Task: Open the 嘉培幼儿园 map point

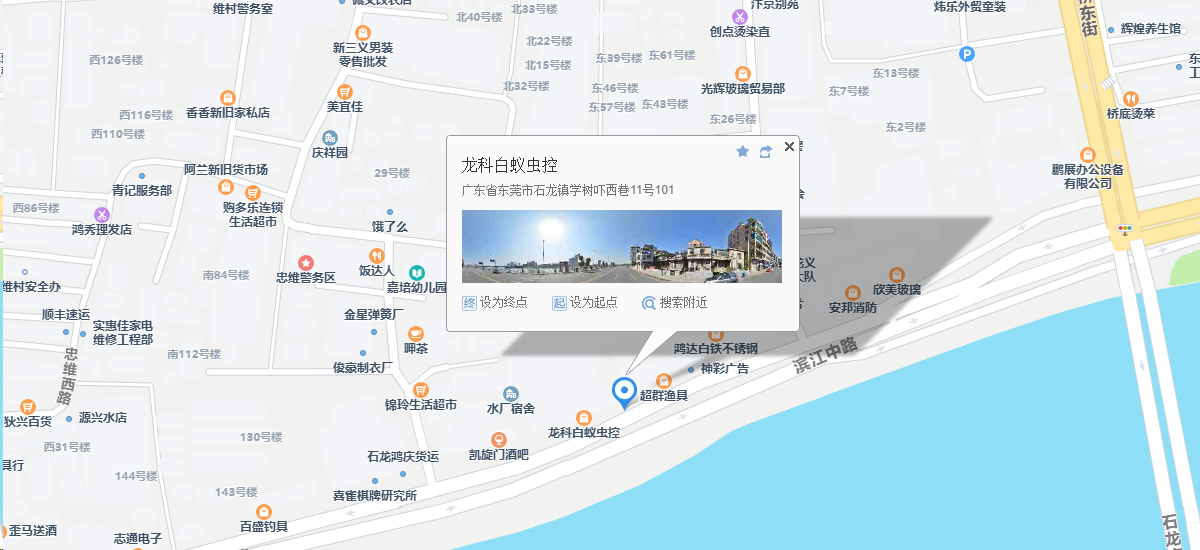Action: (417, 272)
